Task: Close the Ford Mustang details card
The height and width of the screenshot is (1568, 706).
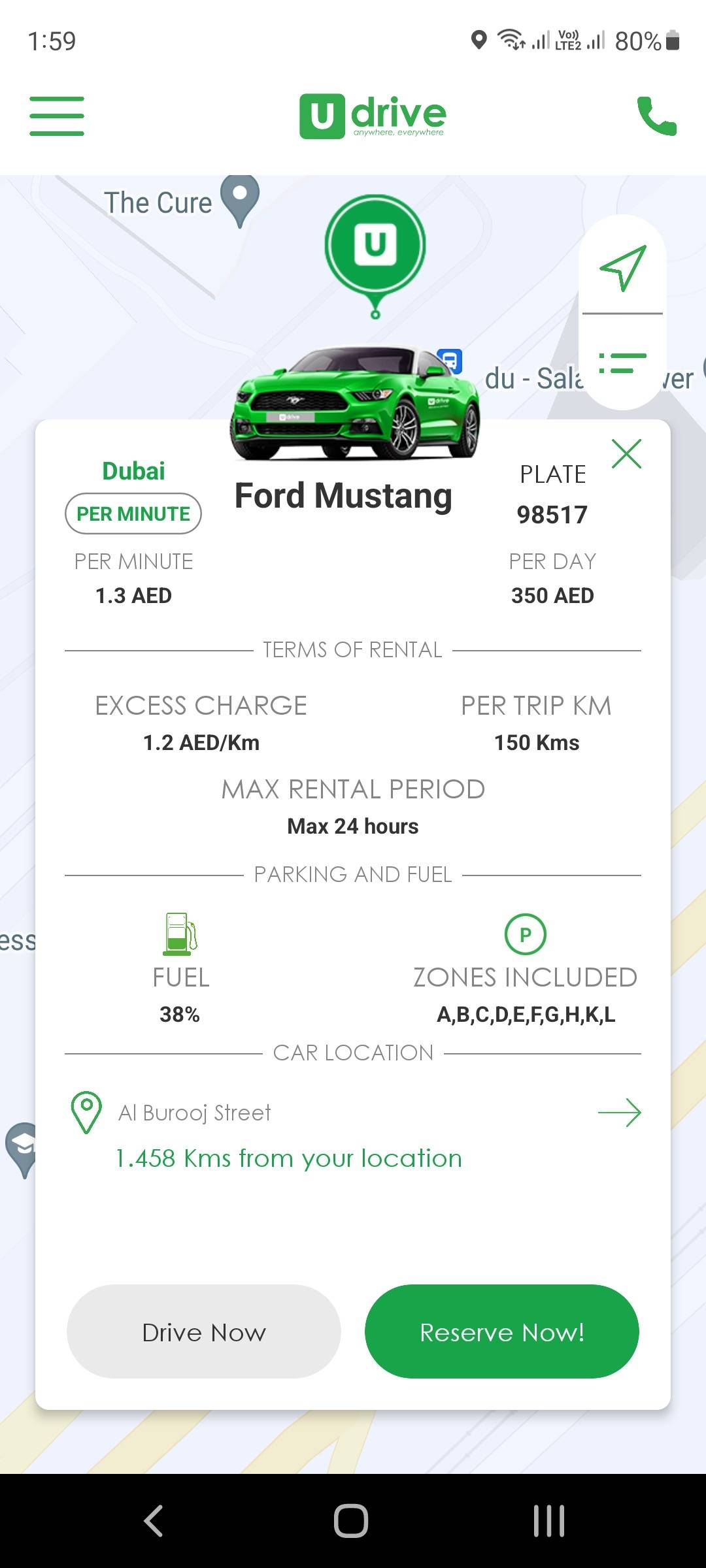Action: [626, 454]
